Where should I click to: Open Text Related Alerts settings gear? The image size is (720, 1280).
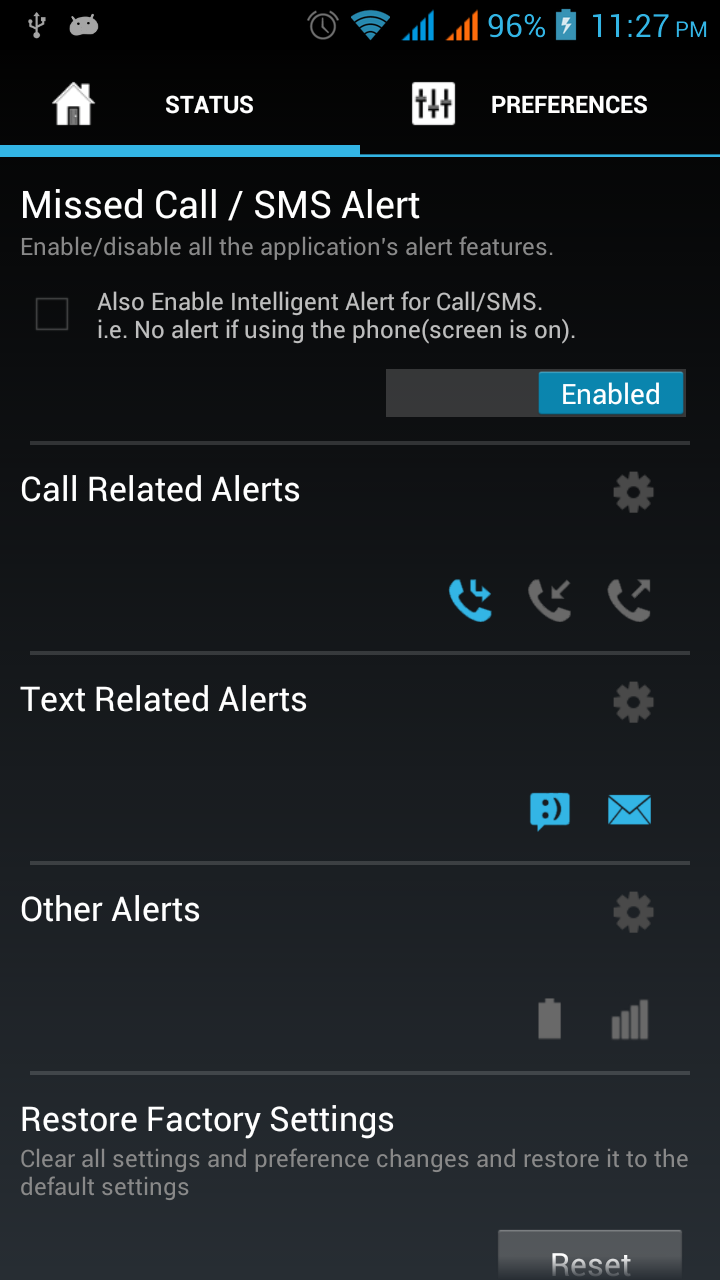tap(632, 702)
